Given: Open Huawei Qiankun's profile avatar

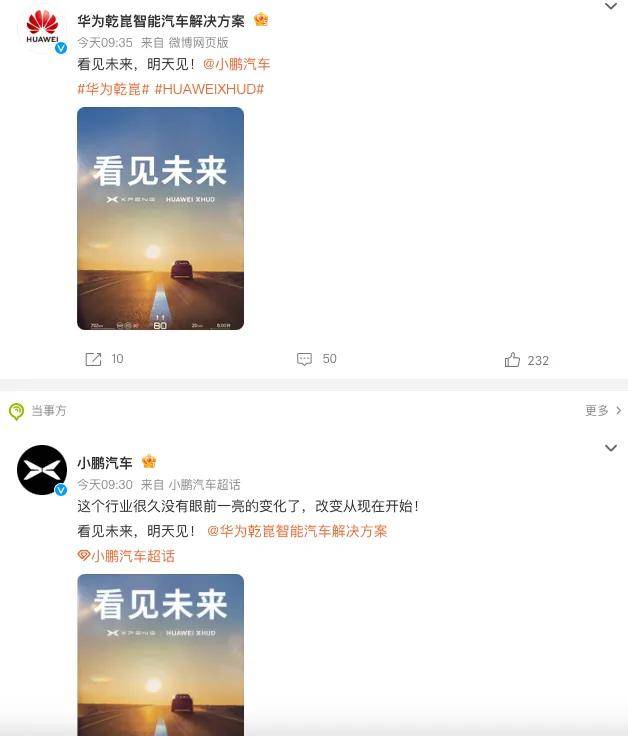Looking at the screenshot, I should [42, 28].
